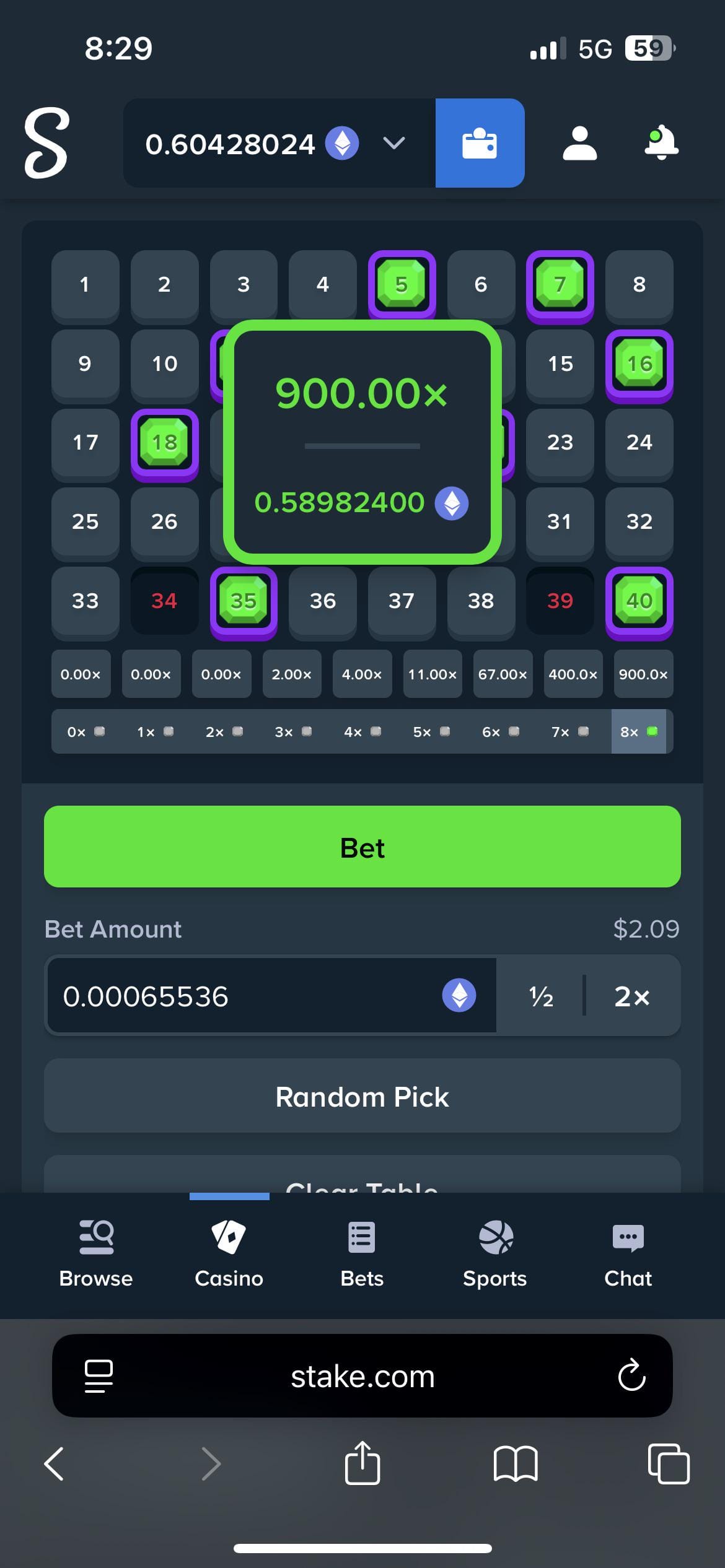This screenshot has height=1568, width=725.
Task: Open the wallet button
Action: coord(480,143)
